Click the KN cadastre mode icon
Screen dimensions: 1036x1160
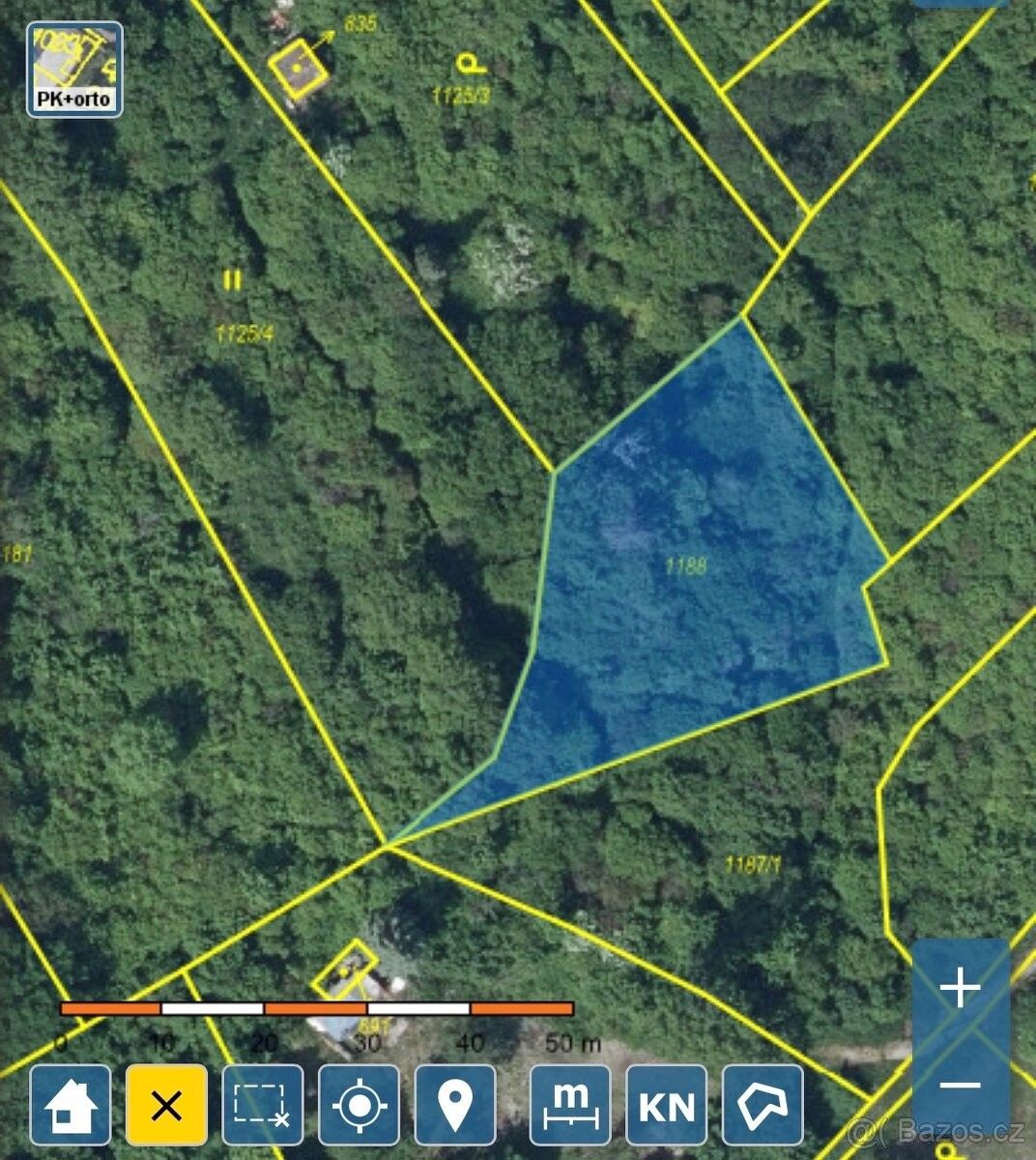(x=668, y=1105)
